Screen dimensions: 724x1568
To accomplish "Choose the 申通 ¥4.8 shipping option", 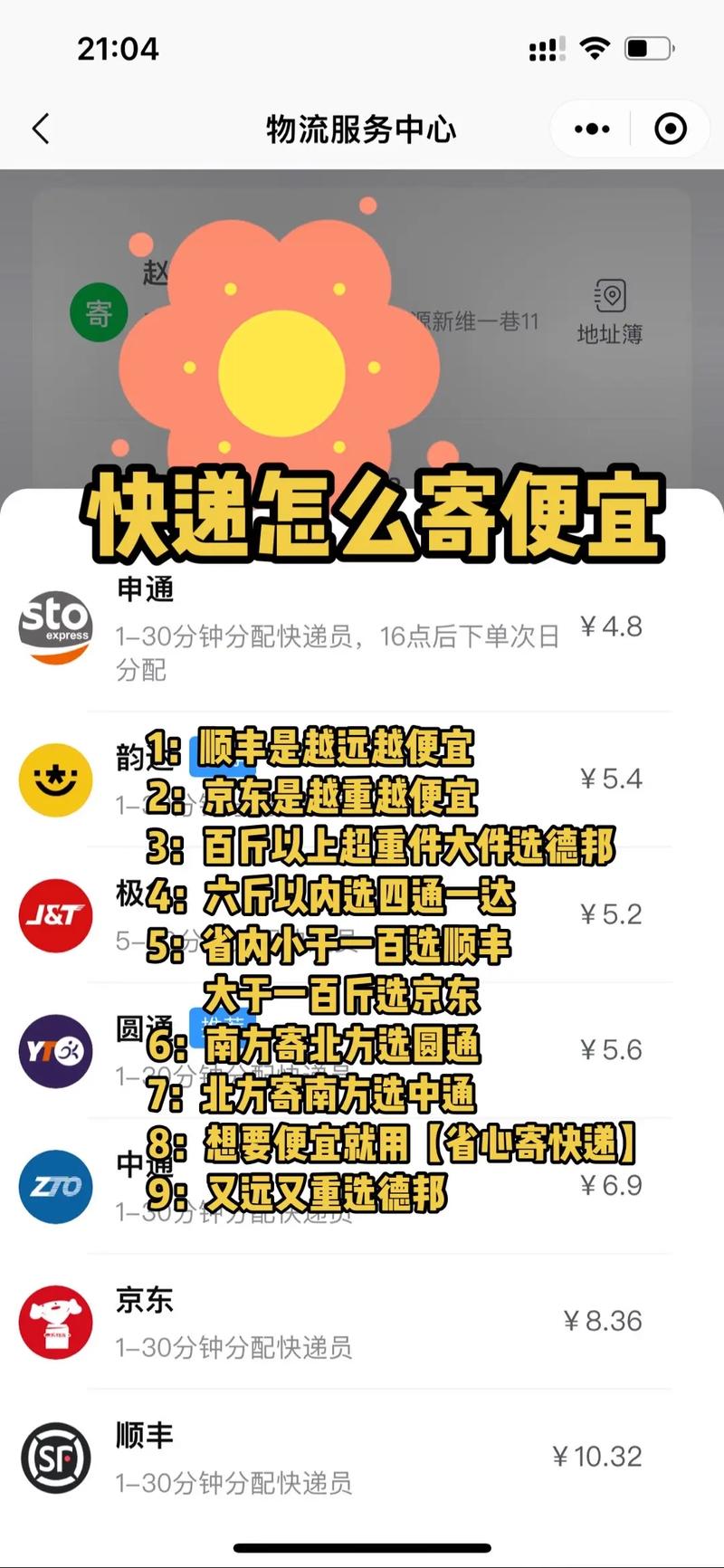I will coord(362,627).
